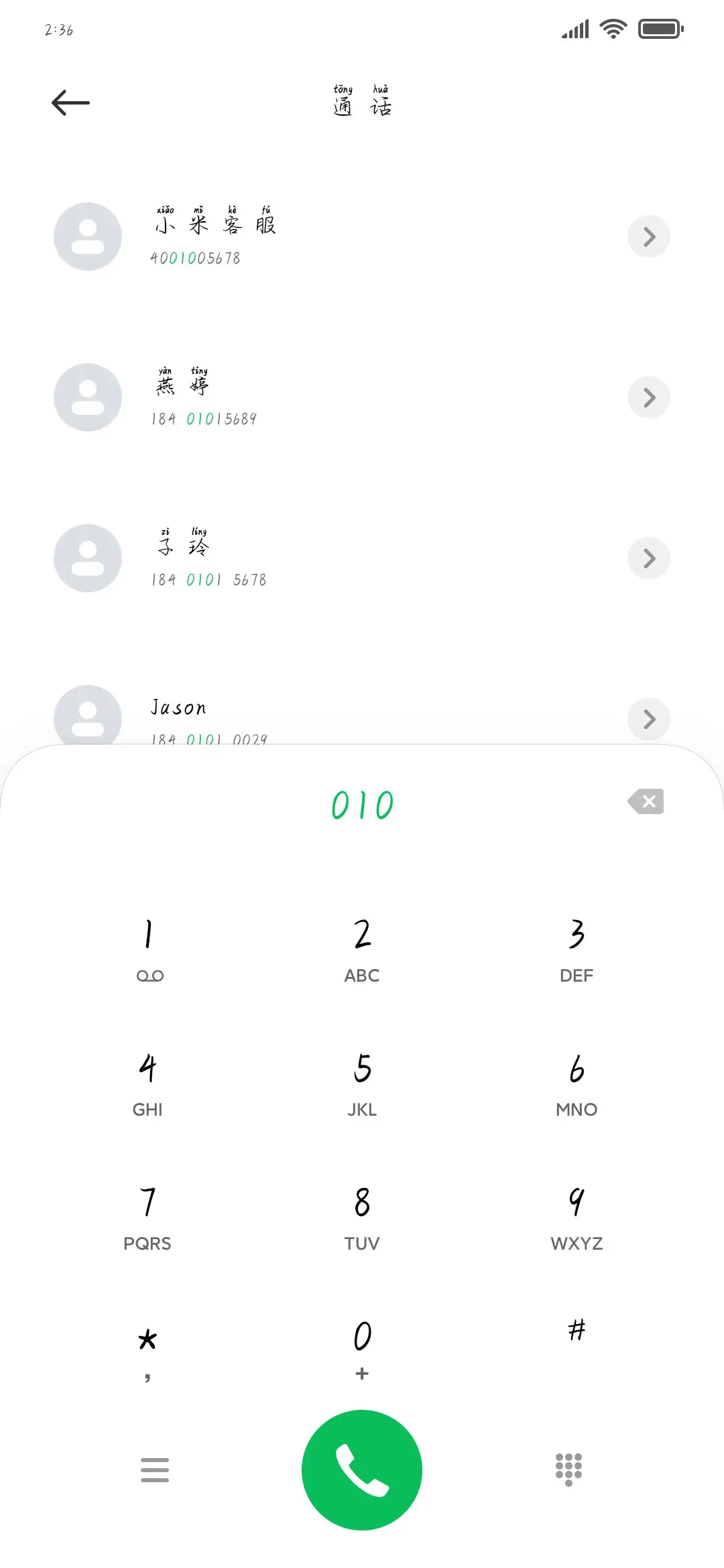Open details chevron for 子玲

pos(648,558)
